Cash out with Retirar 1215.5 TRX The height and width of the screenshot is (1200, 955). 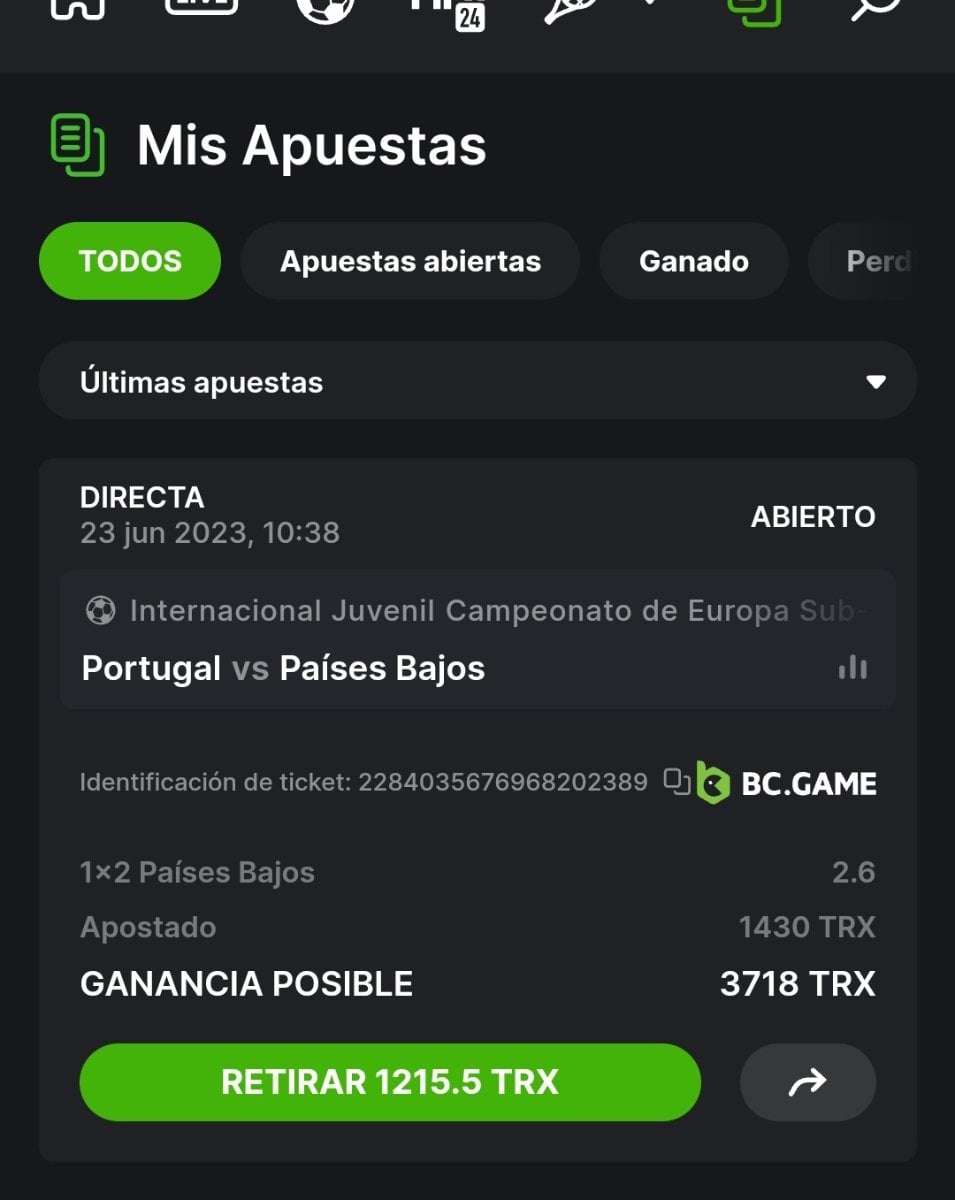point(390,1082)
